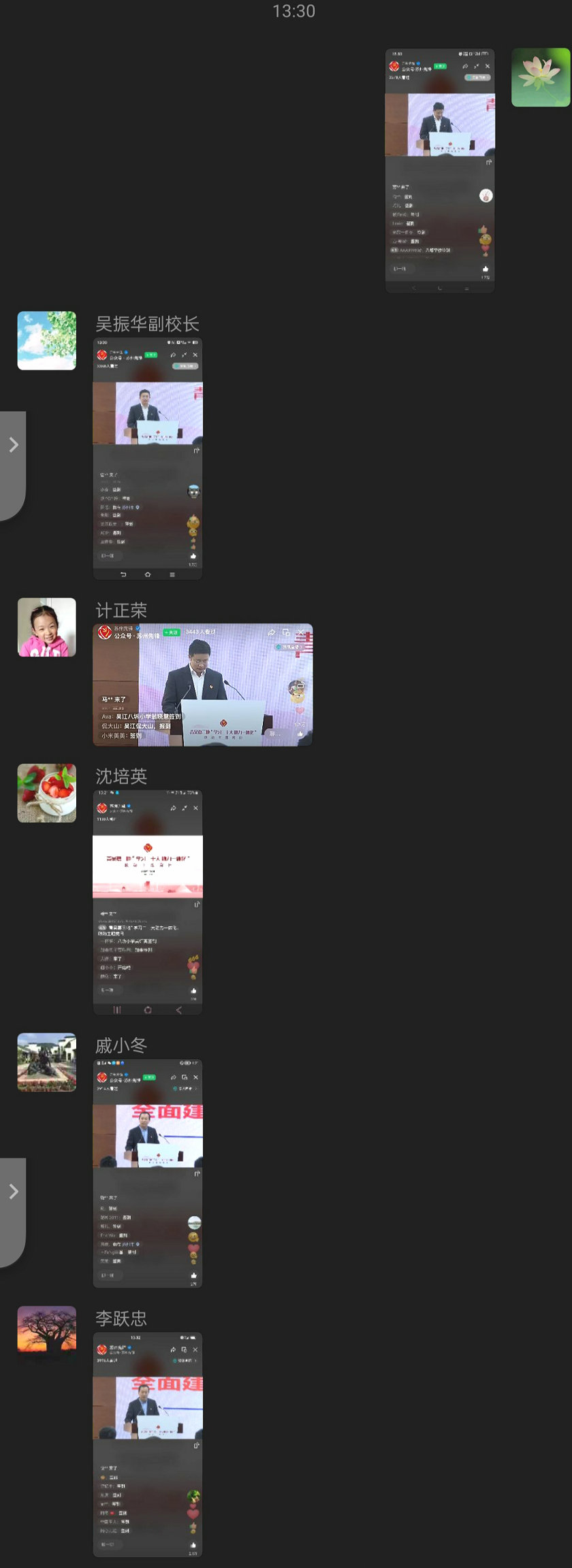This screenshot has width=572, height=1568.
Task: Open my sent screenshot beside lotus avatar
Action: pos(440,170)
